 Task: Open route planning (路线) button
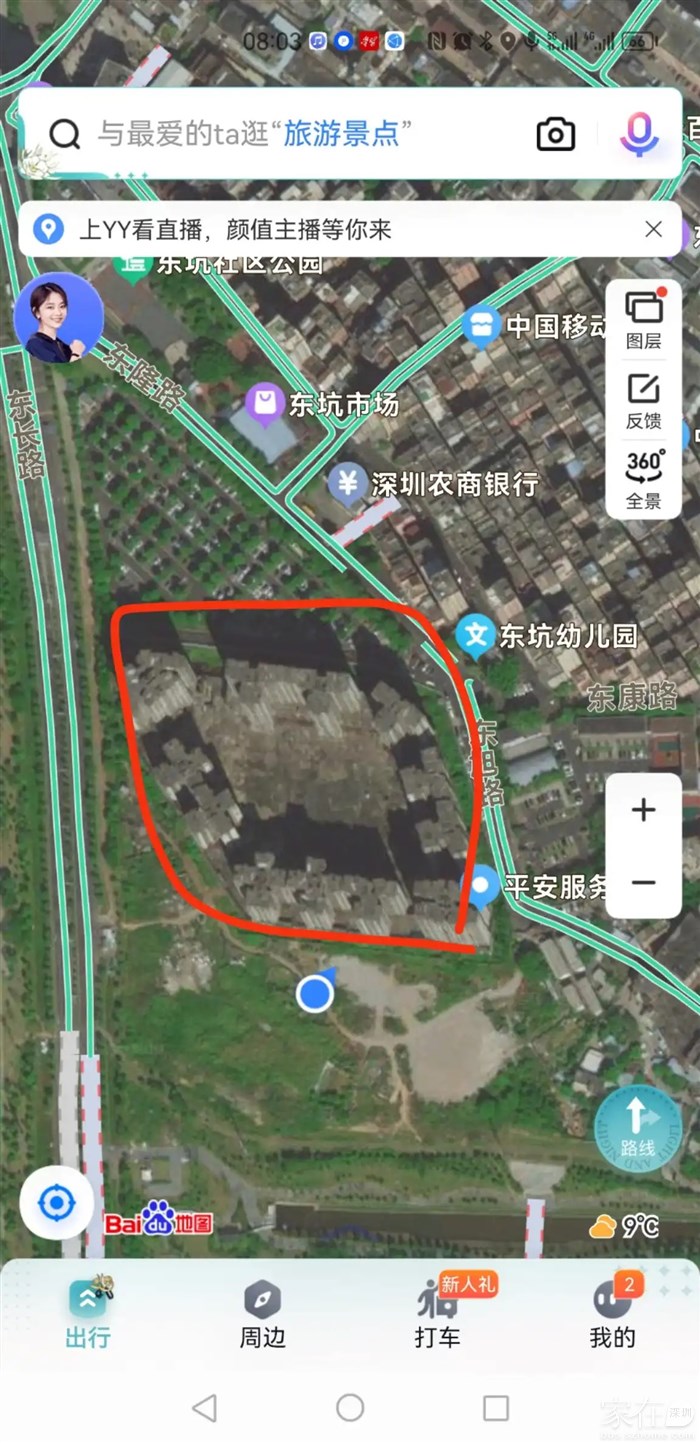pyautogui.click(x=637, y=1130)
